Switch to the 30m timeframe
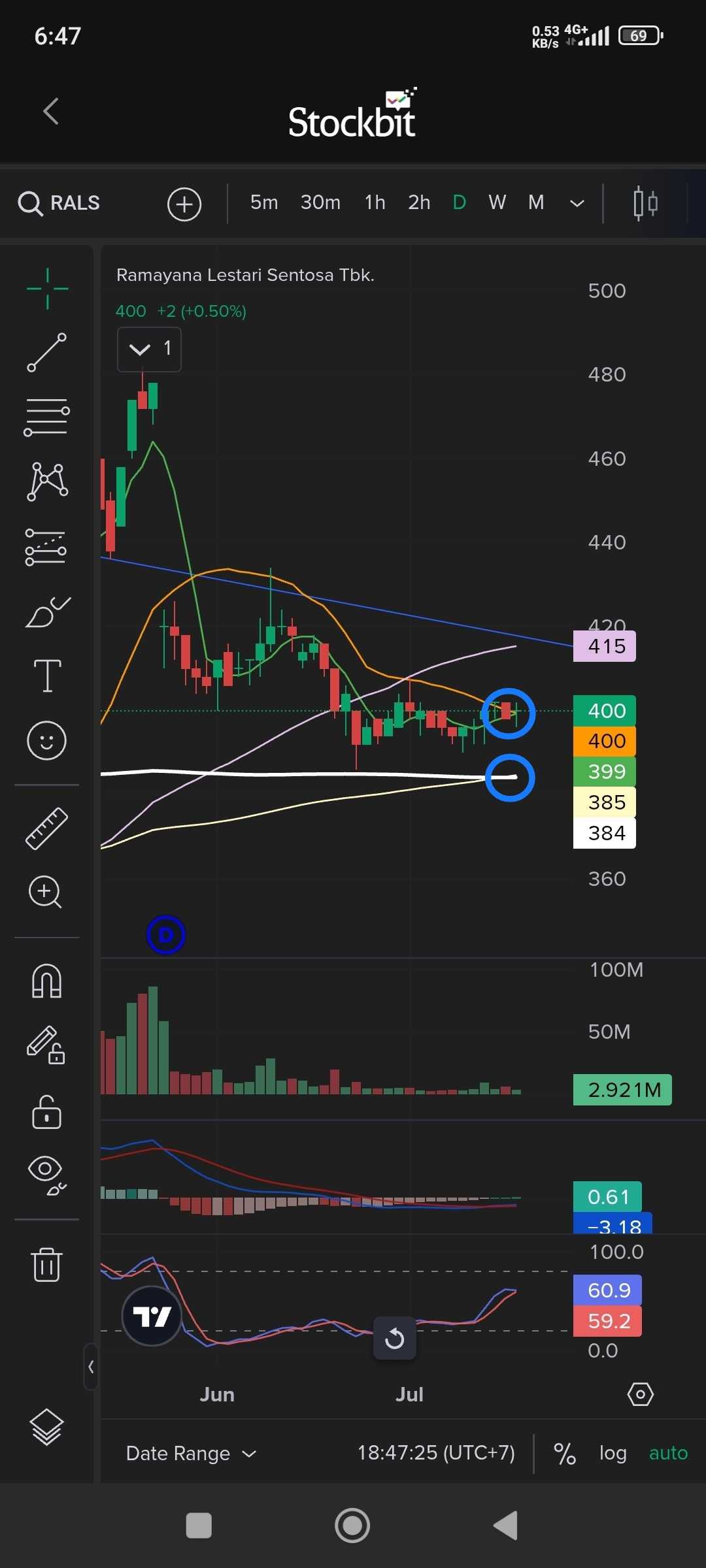706x1568 pixels. click(x=320, y=203)
